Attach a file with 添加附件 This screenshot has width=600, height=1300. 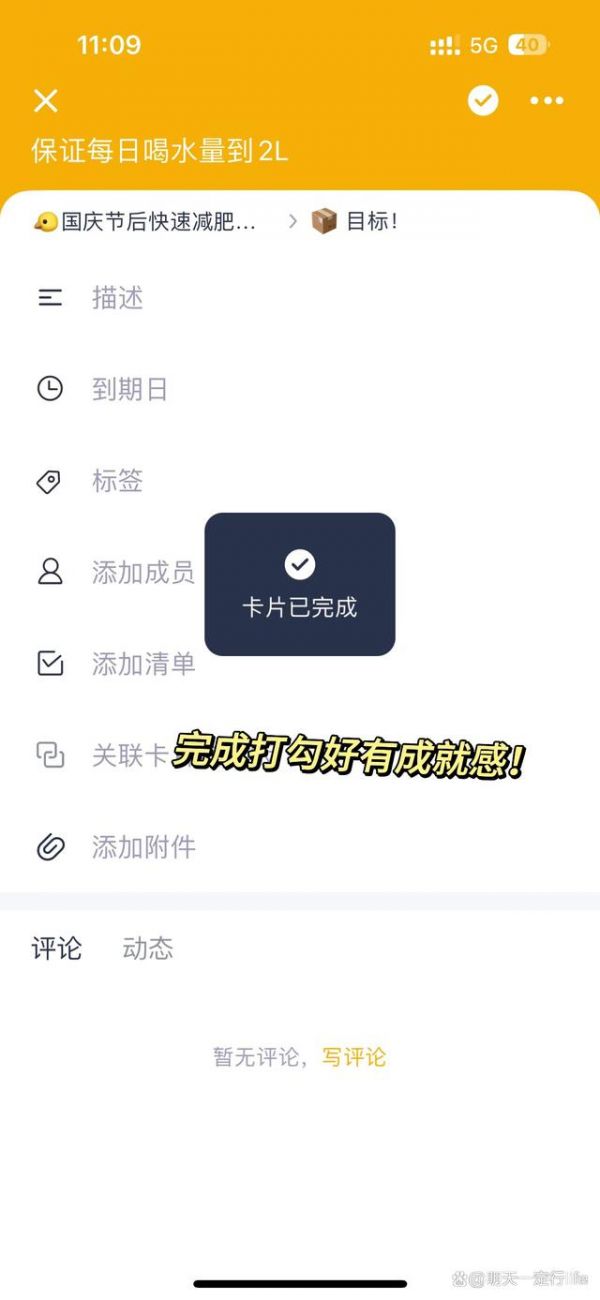coord(143,848)
